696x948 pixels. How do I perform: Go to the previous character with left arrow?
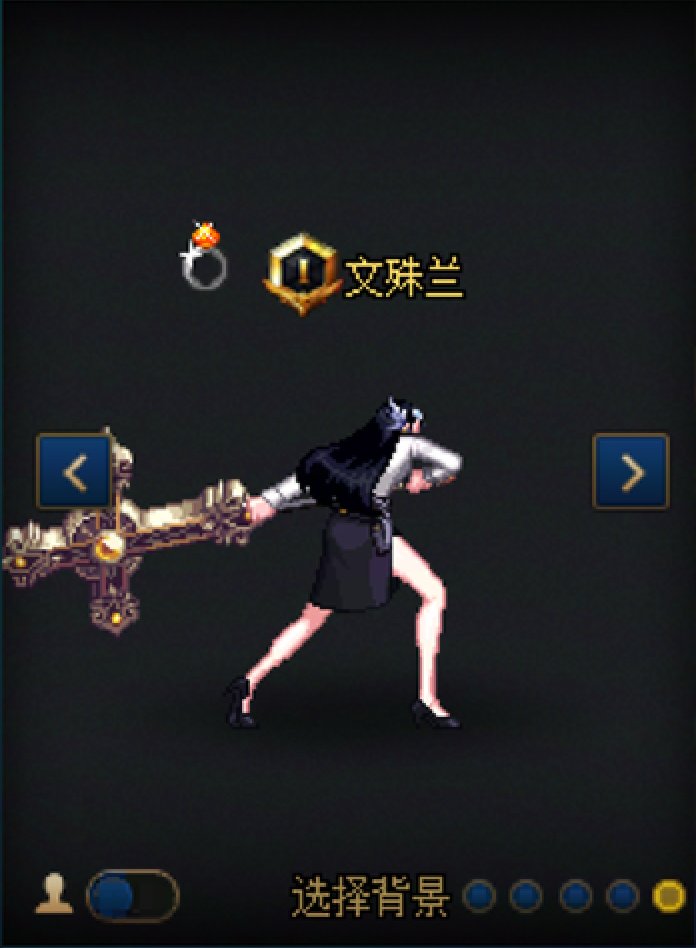pos(74,471)
